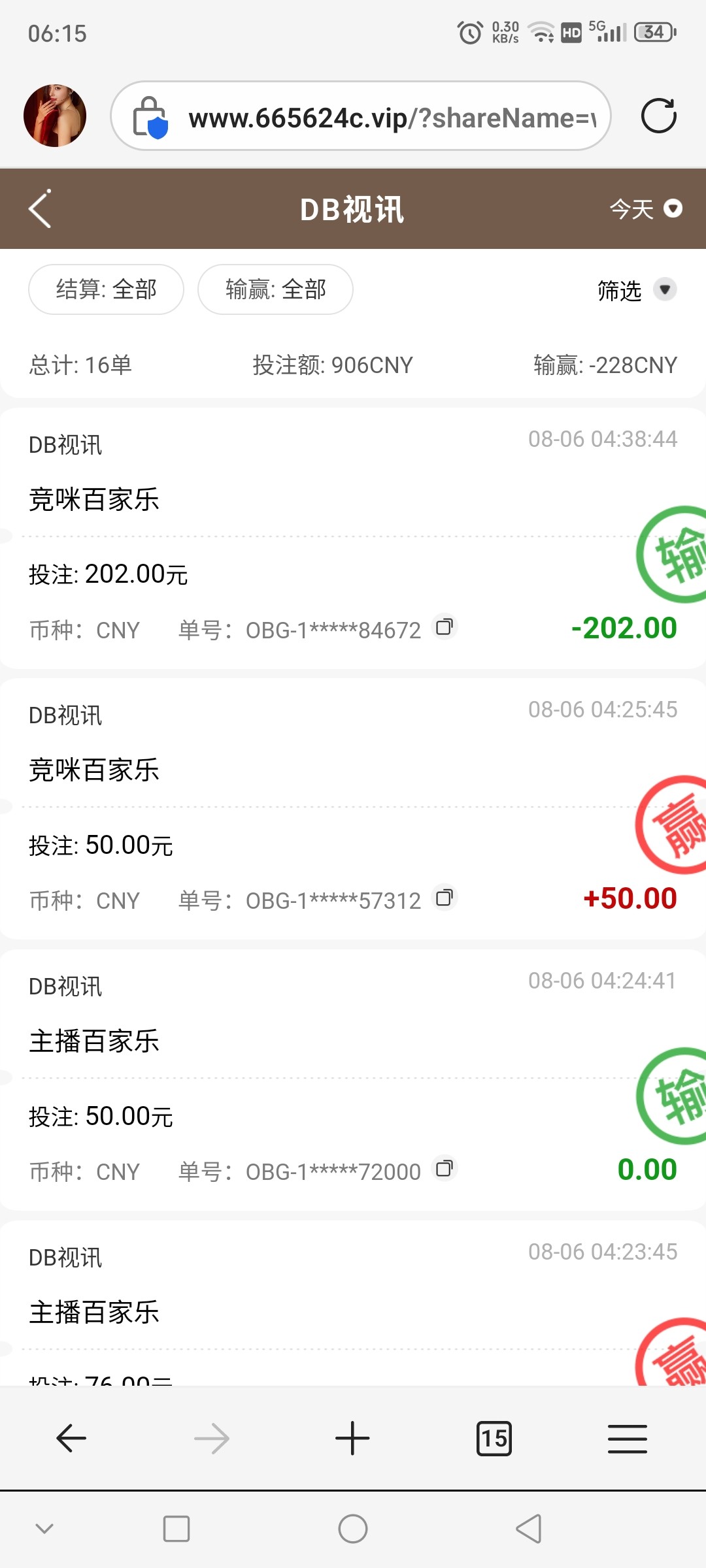Open the 今天 date dropdown
706x1568 pixels.
click(x=645, y=209)
